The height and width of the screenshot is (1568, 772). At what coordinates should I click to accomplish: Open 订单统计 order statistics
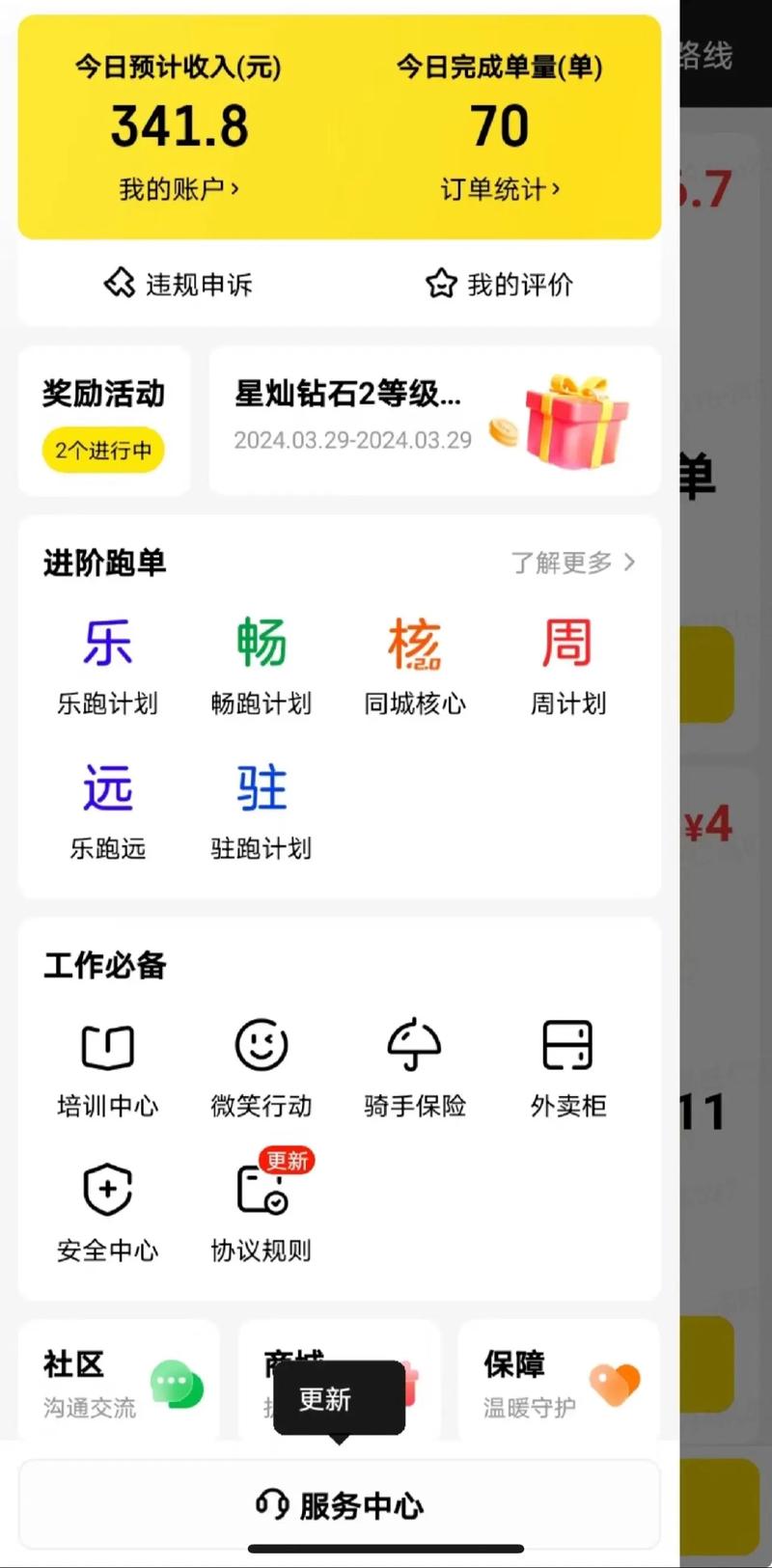499,189
